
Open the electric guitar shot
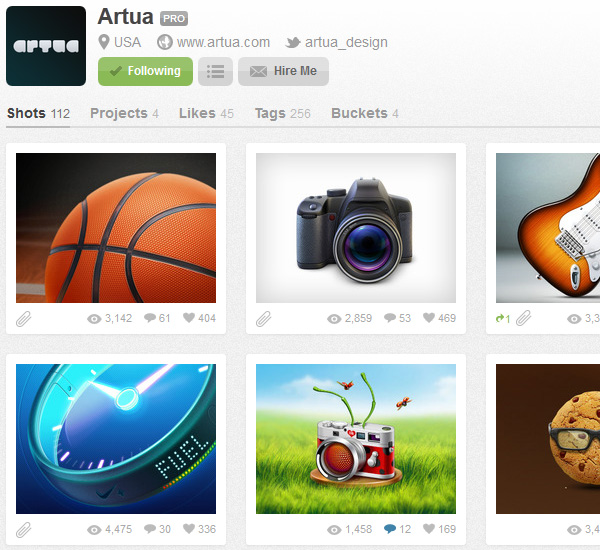548,227
